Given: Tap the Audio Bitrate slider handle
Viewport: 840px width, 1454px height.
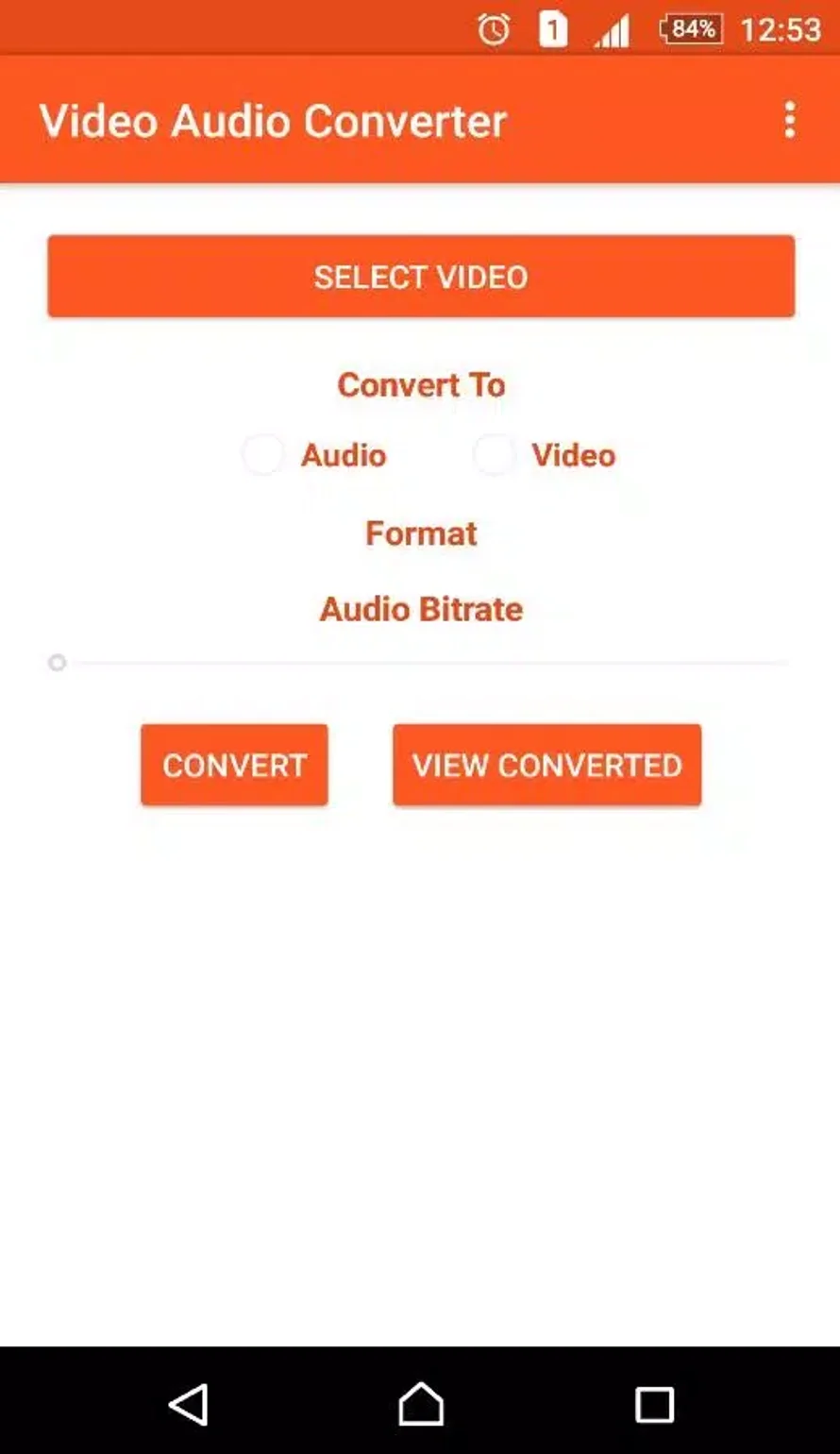Looking at the screenshot, I should point(57,663).
